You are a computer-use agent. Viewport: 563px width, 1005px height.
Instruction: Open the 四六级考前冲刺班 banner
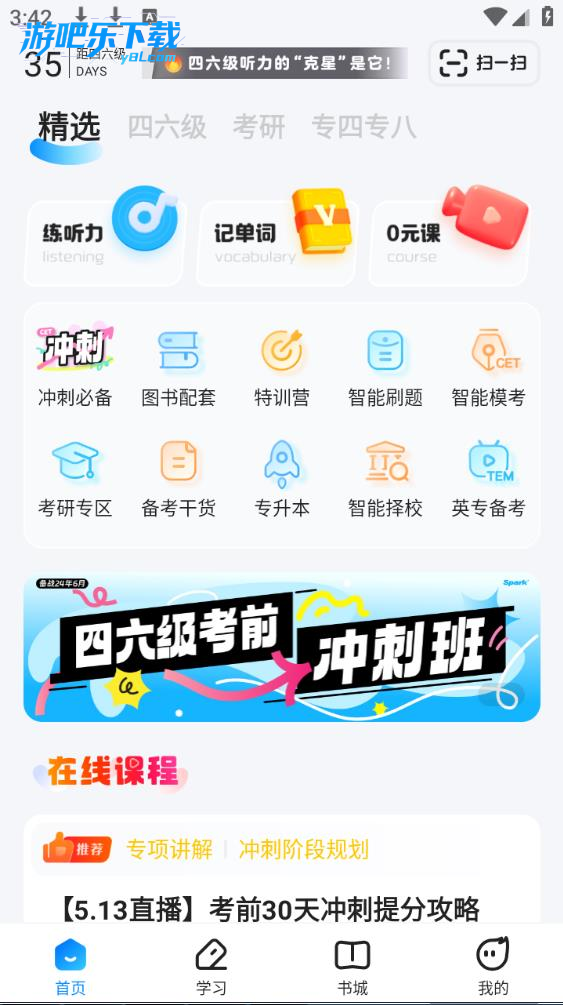click(282, 647)
